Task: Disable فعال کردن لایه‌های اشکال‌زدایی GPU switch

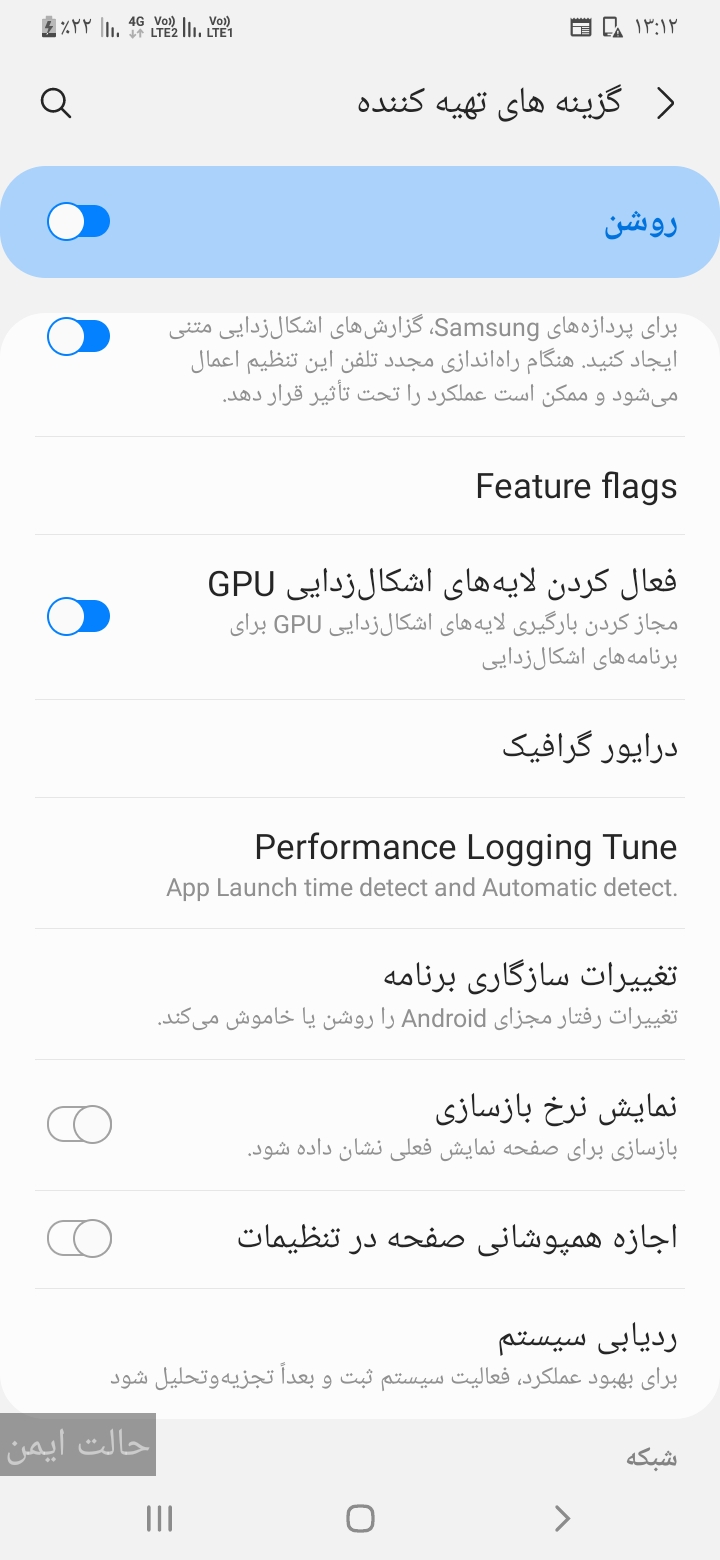Action: point(79,617)
